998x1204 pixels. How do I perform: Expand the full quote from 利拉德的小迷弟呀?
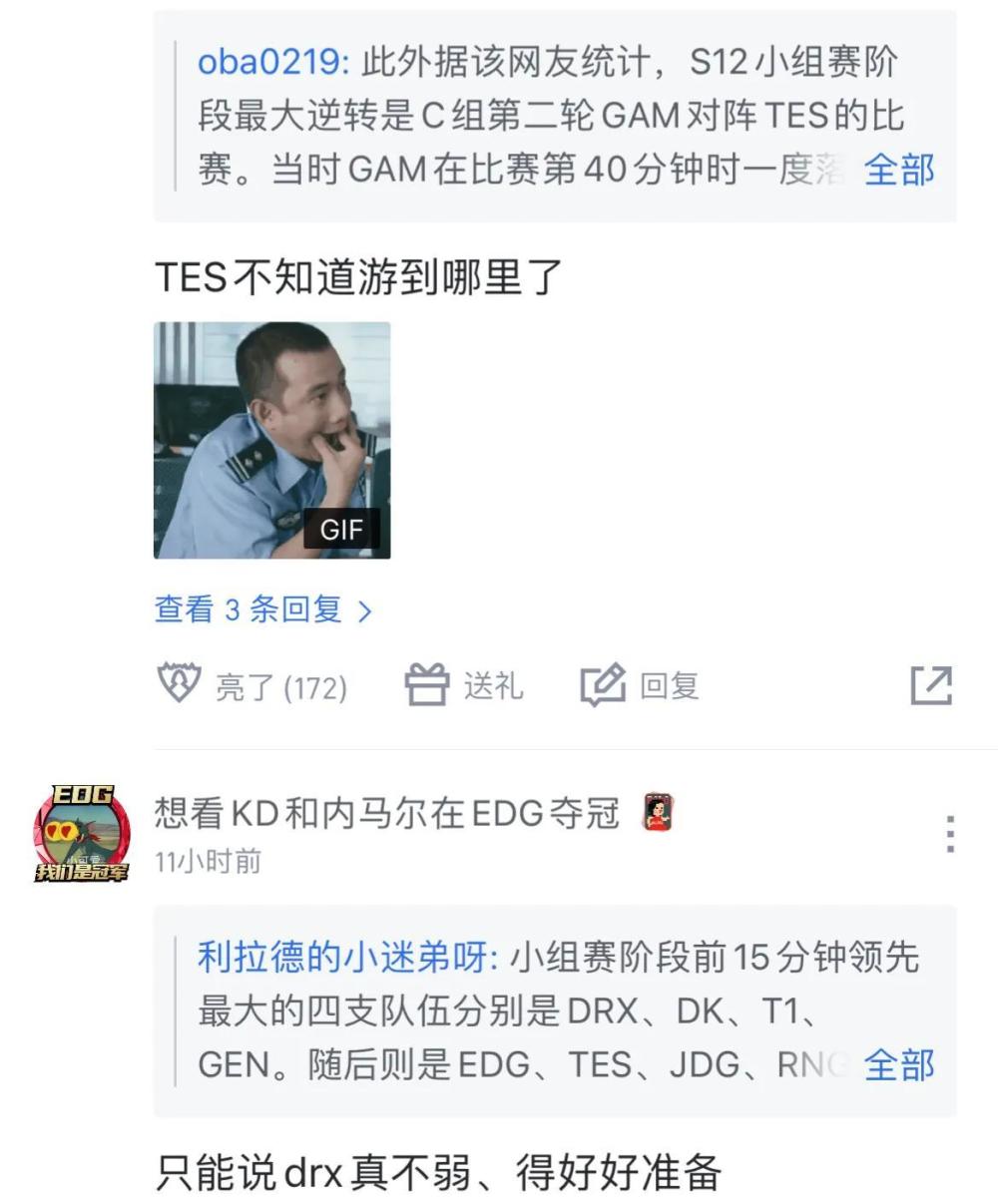point(898,1065)
